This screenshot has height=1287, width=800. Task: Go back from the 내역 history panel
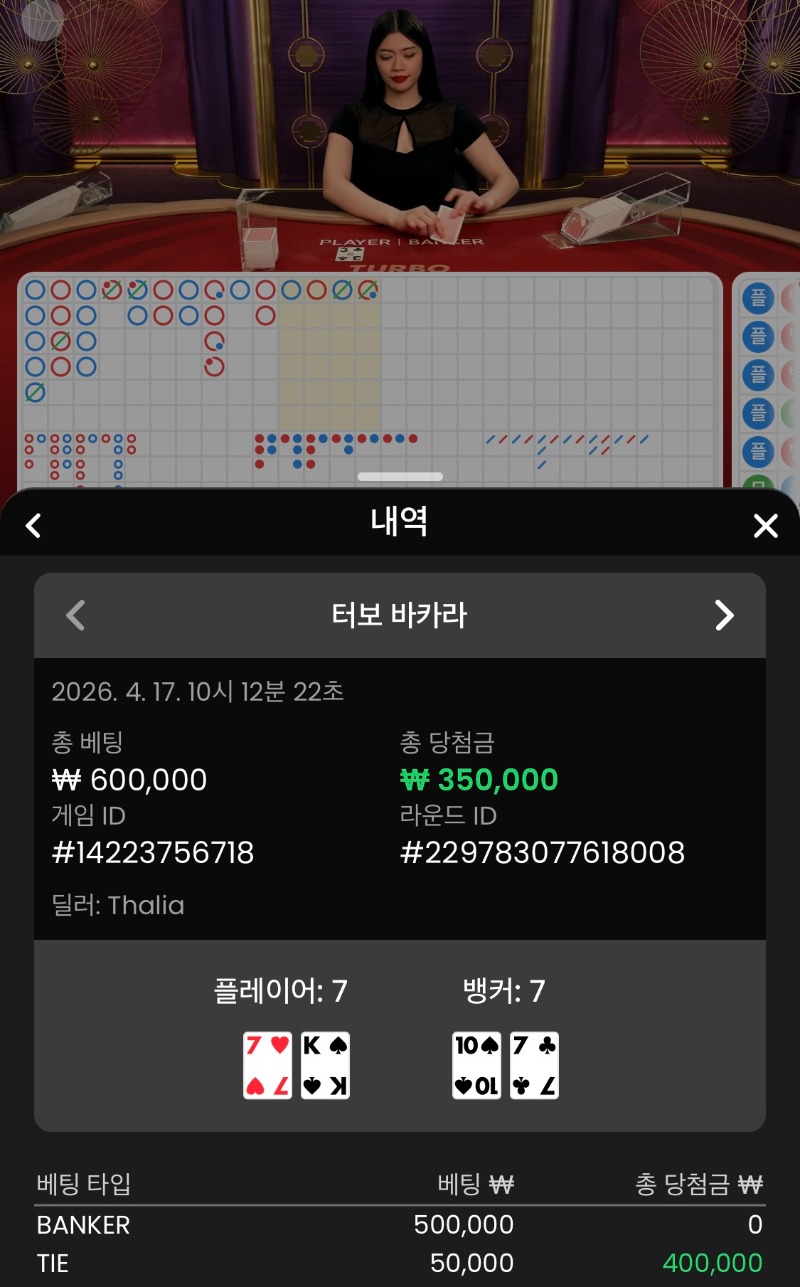[x=34, y=526]
